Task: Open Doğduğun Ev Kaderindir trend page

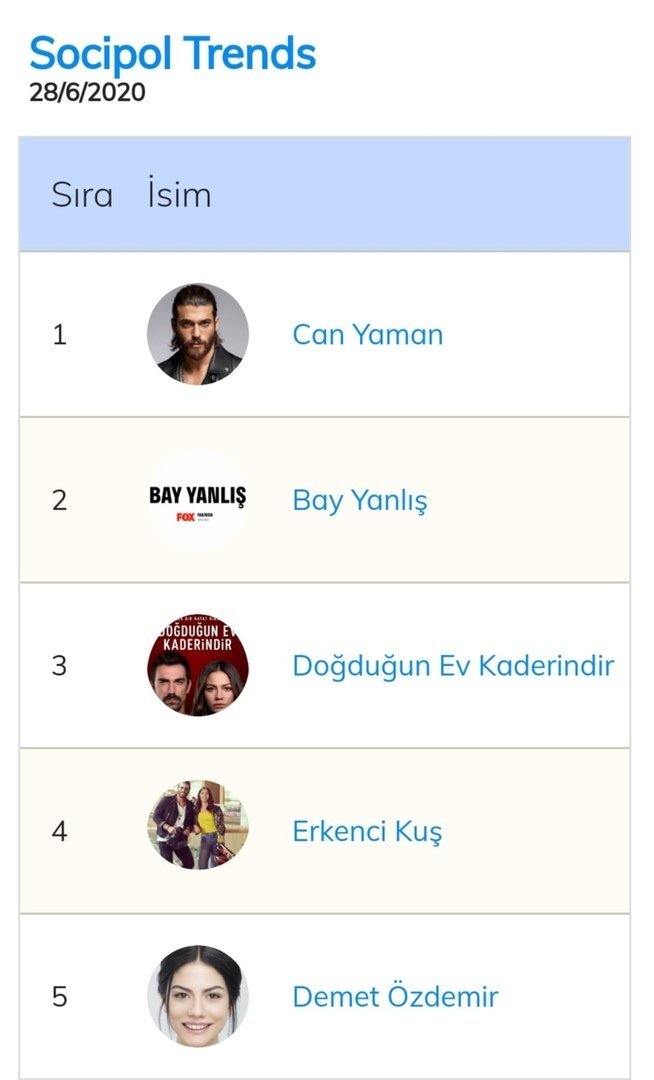Action: click(x=452, y=666)
